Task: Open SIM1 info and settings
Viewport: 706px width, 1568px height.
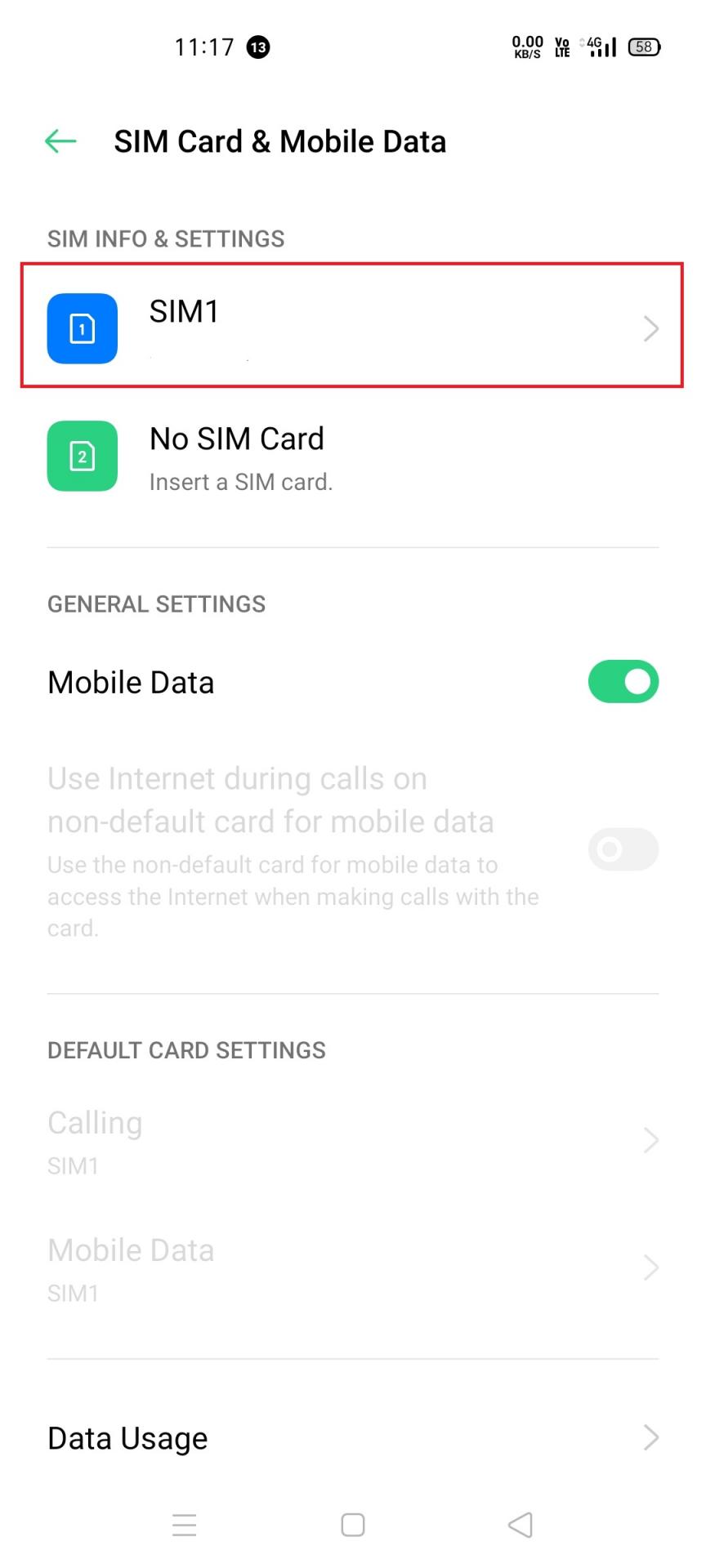Action: click(352, 325)
